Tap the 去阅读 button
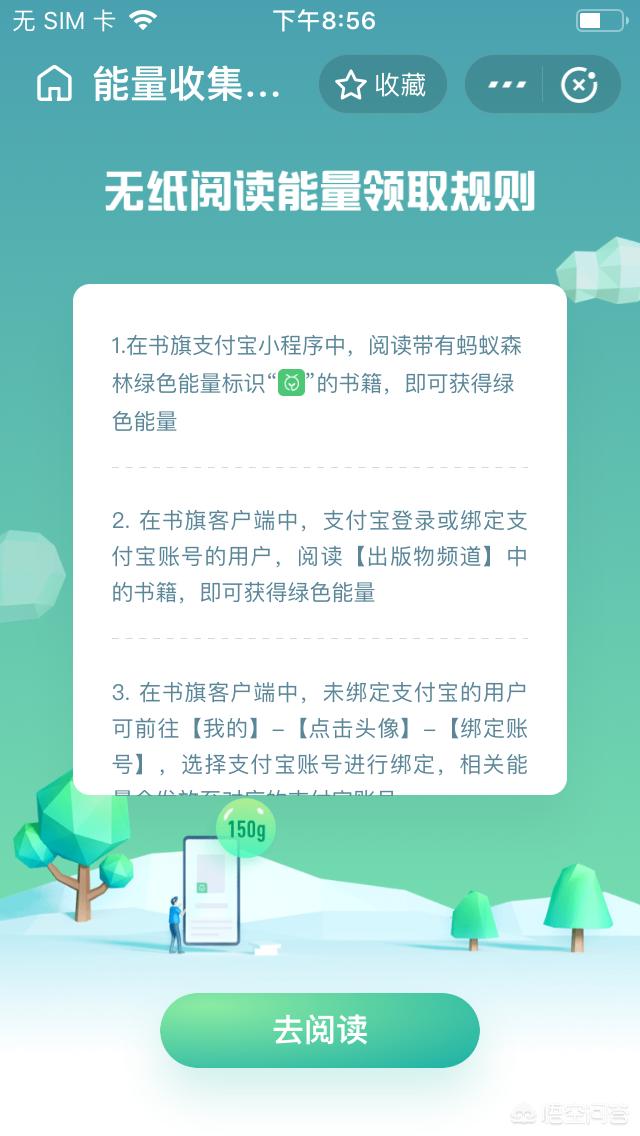 pyautogui.click(x=320, y=1030)
